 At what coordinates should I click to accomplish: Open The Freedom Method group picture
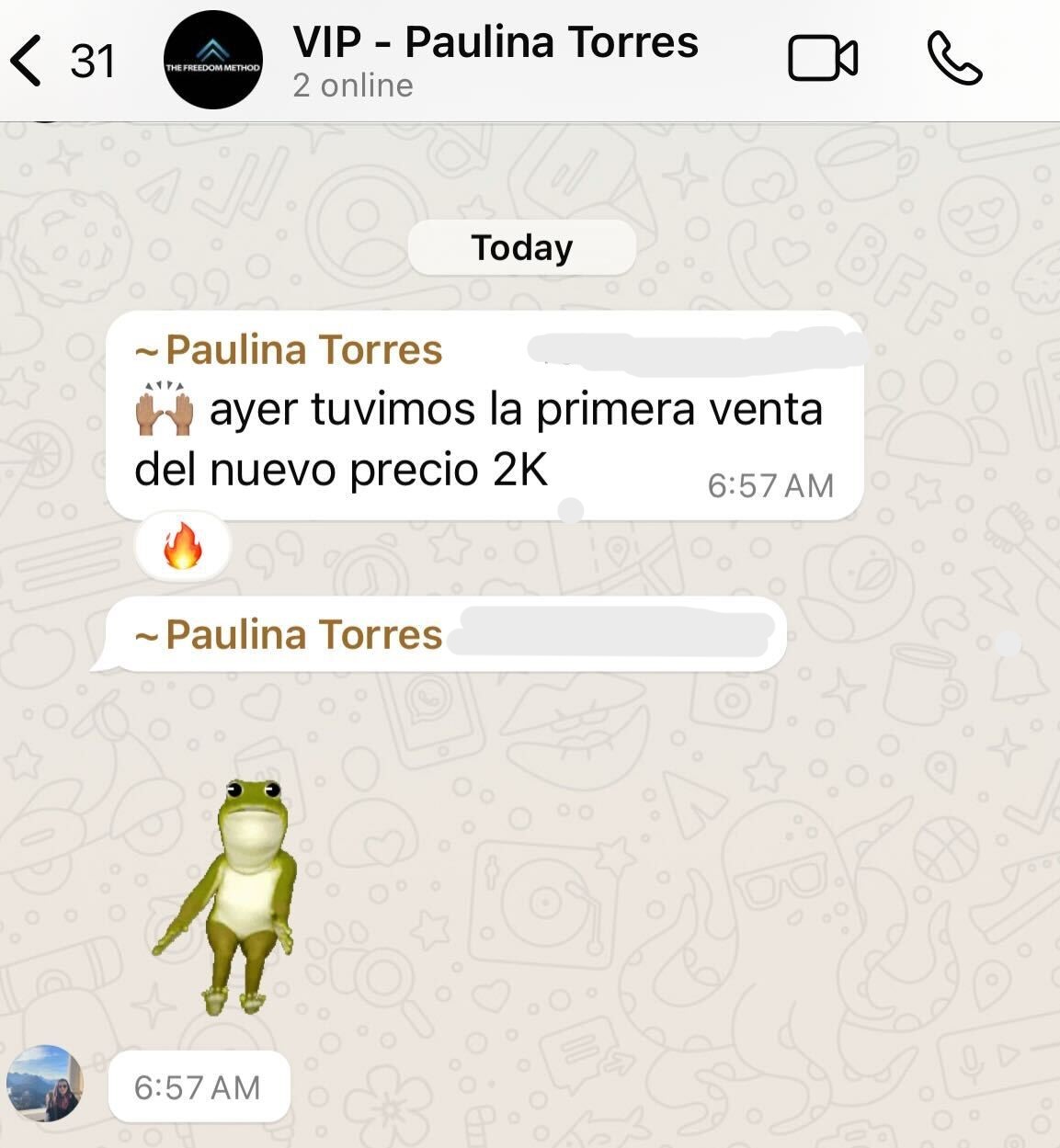(212, 61)
